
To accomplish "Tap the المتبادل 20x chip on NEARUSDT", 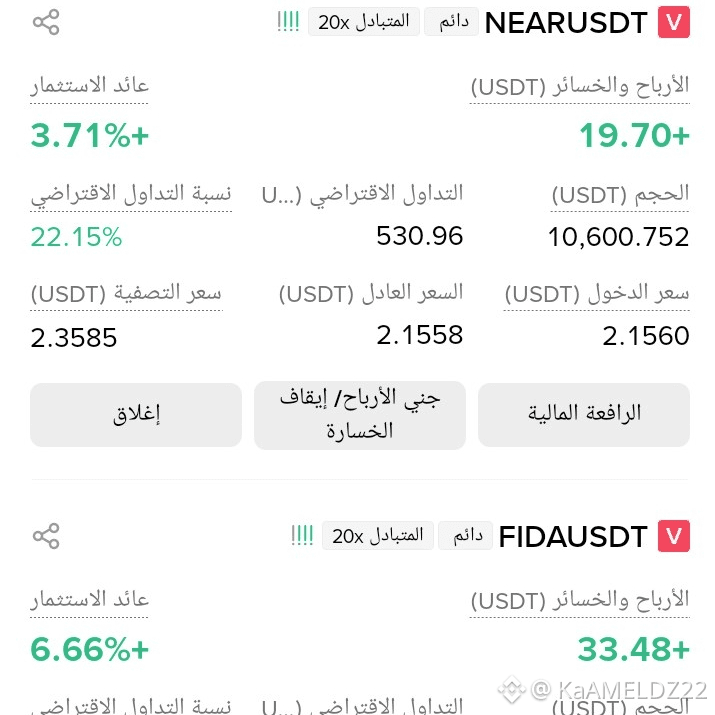I will click(363, 21).
